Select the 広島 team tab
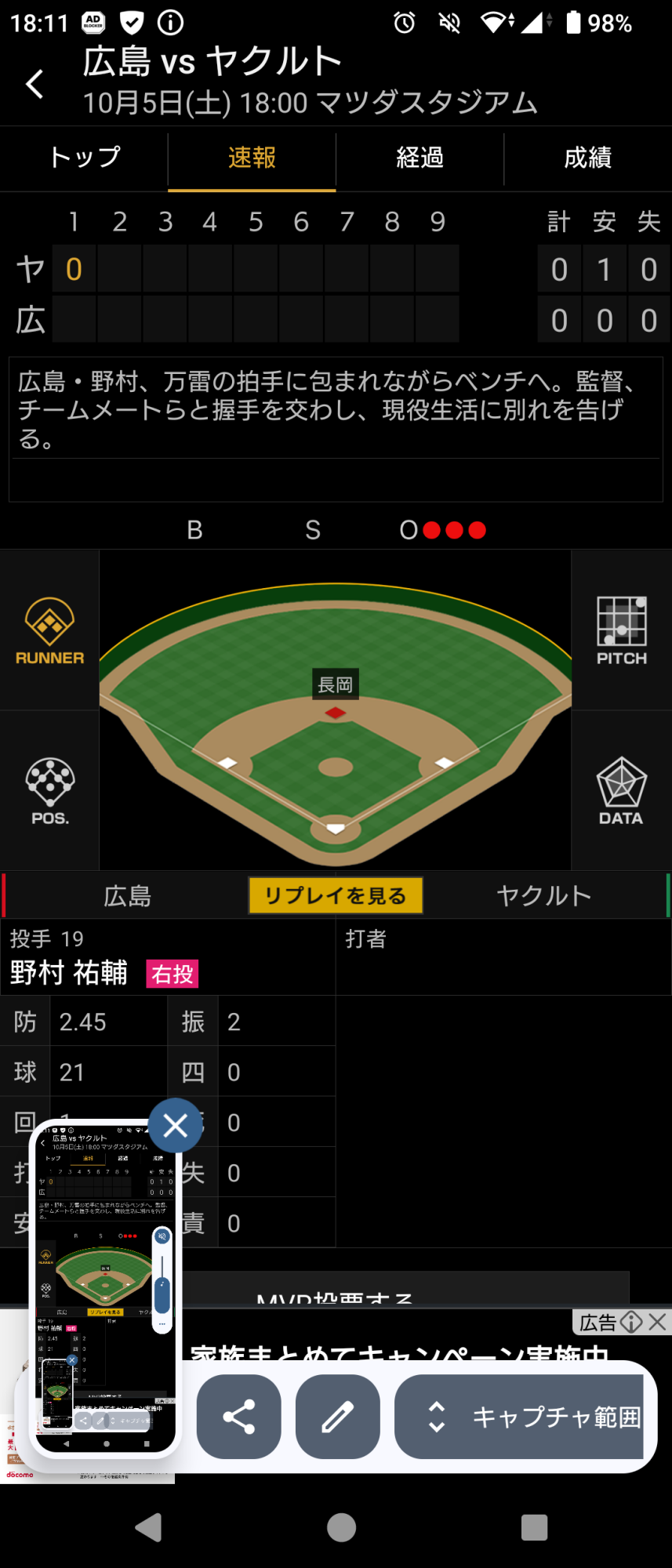Image resolution: width=672 pixels, height=1568 pixels. [x=127, y=895]
